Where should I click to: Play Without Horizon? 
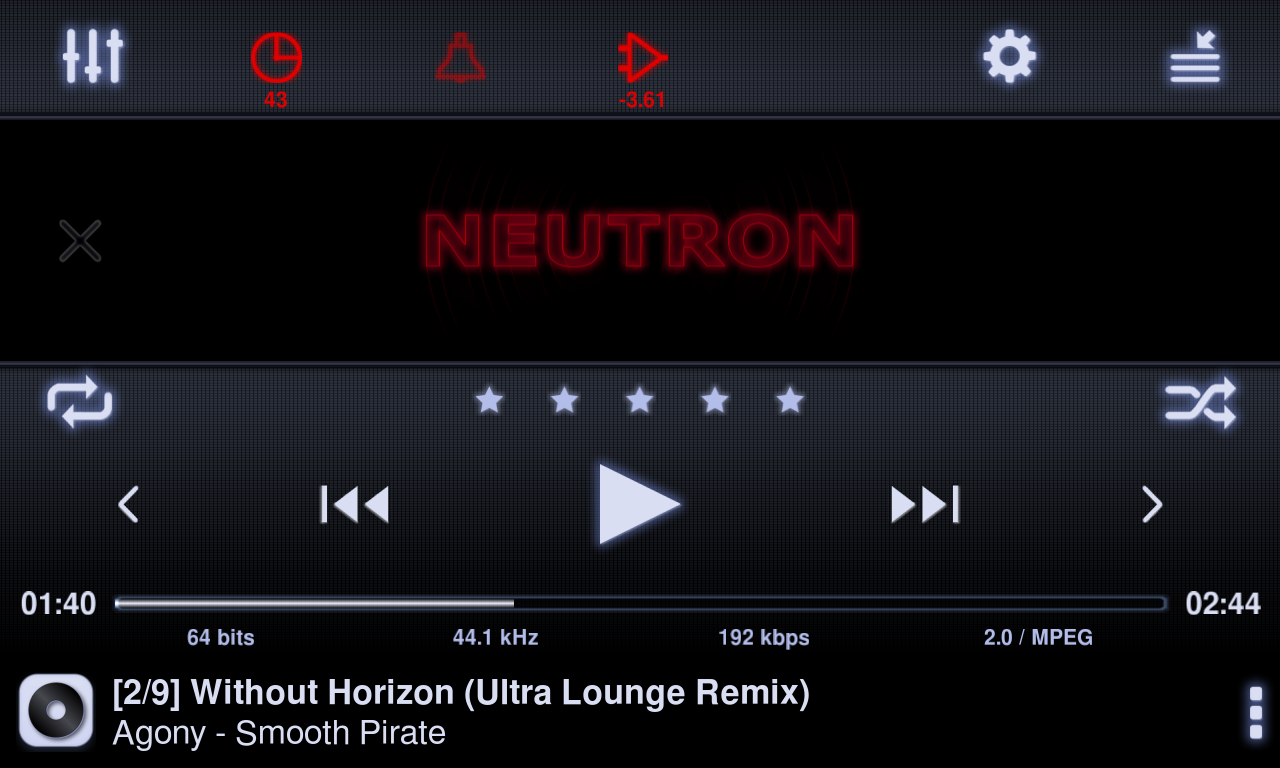point(638,504)
